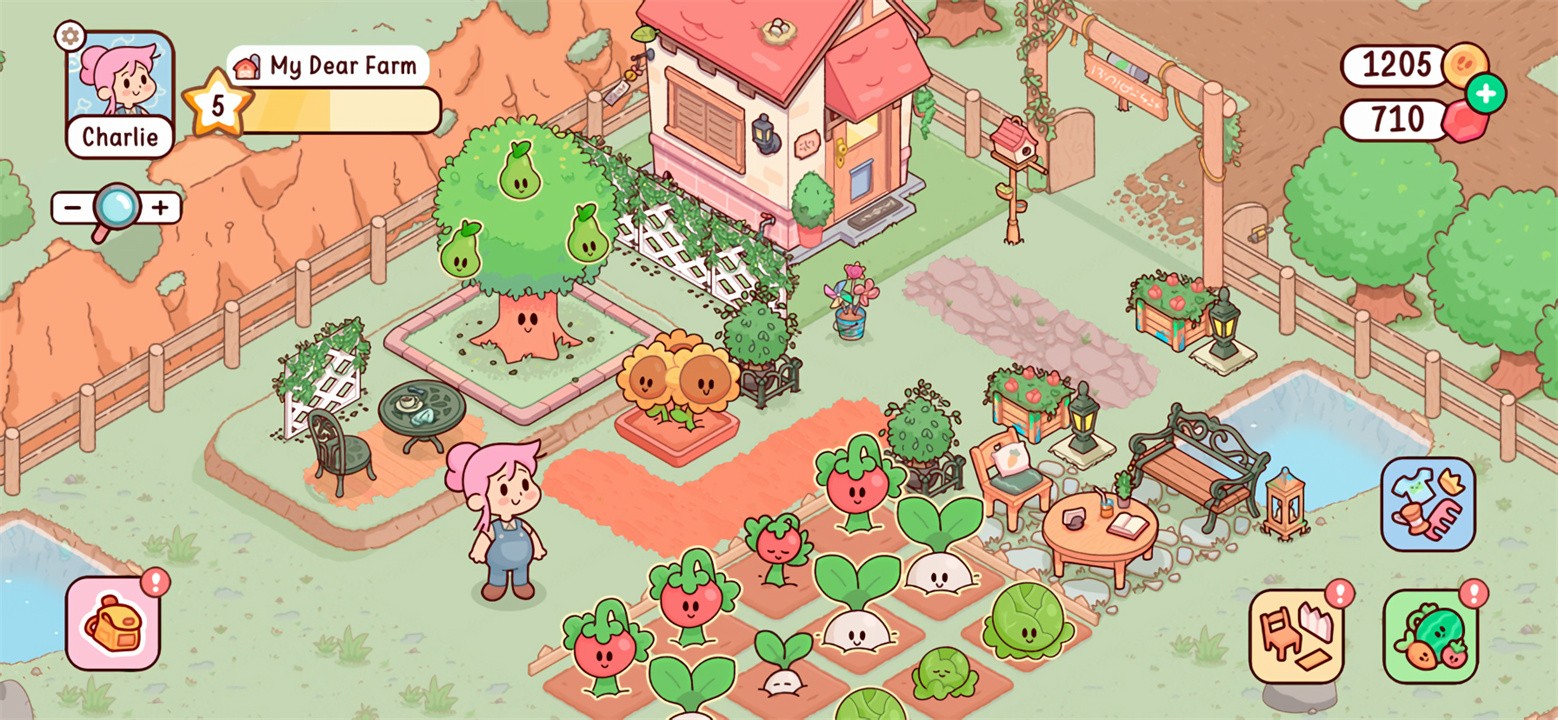Zoom out with the minus button

[70, 209]
